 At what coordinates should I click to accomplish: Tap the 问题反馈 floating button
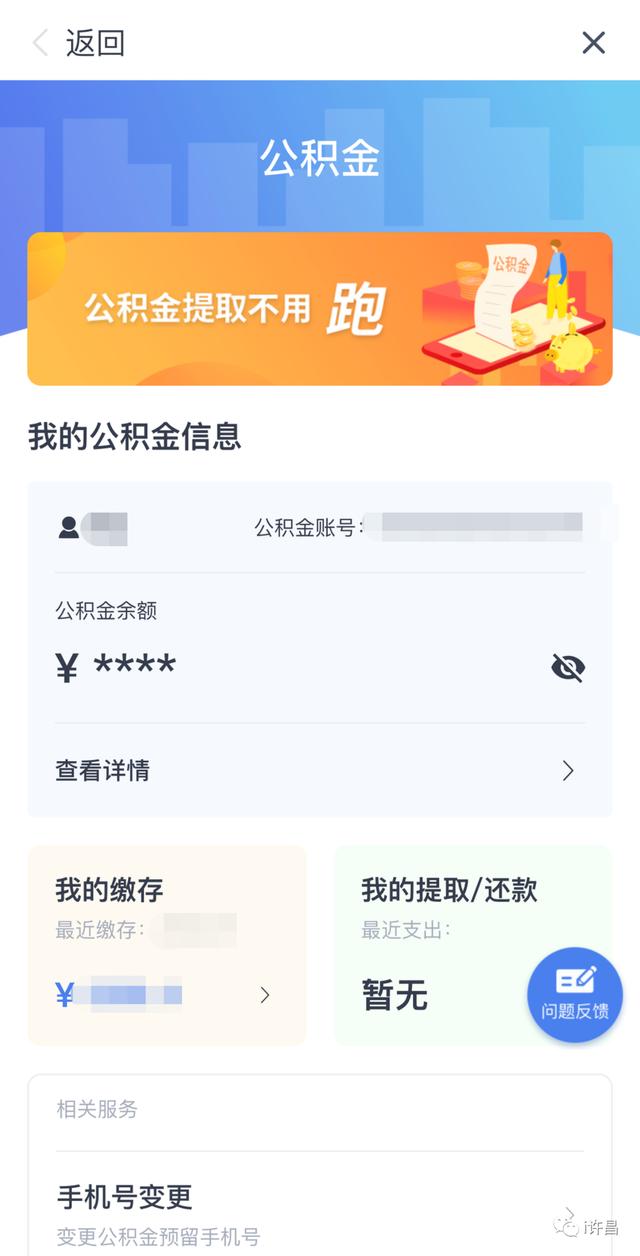575,995
